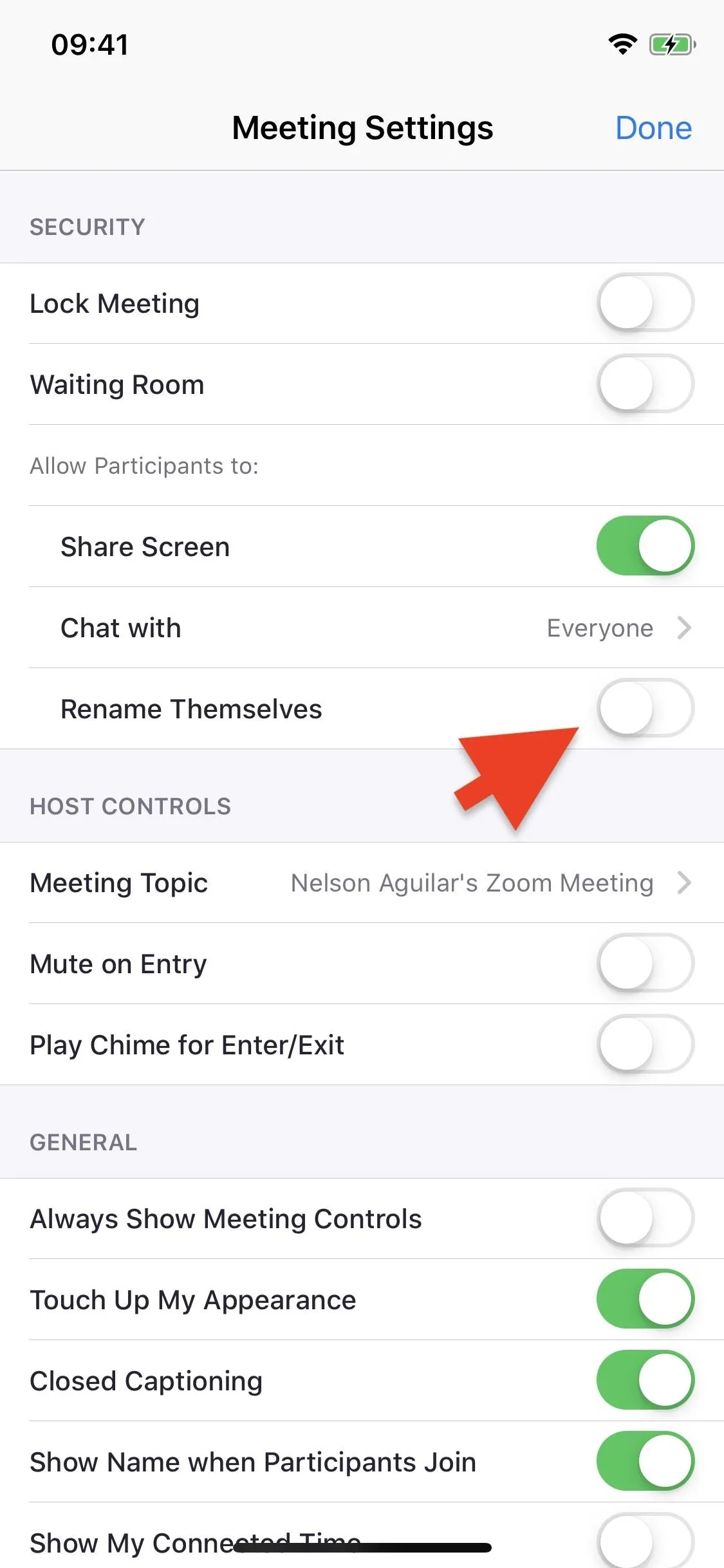Enable Play Chime for Enter/Exit

pyautogui.click(x=645, y=1044)
